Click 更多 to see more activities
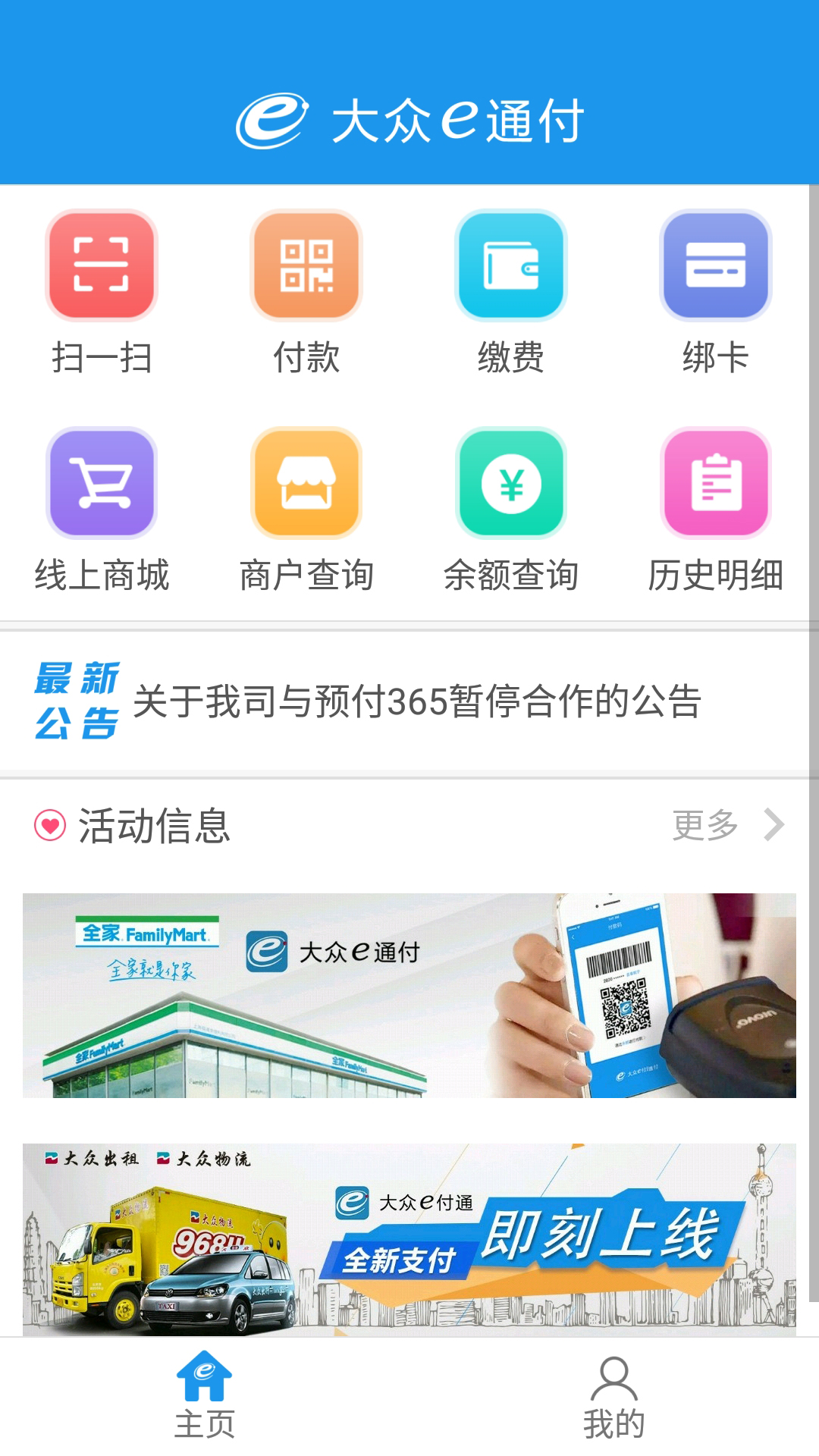The width and height of the screenshot is (819, 1456). pos(705,827)
